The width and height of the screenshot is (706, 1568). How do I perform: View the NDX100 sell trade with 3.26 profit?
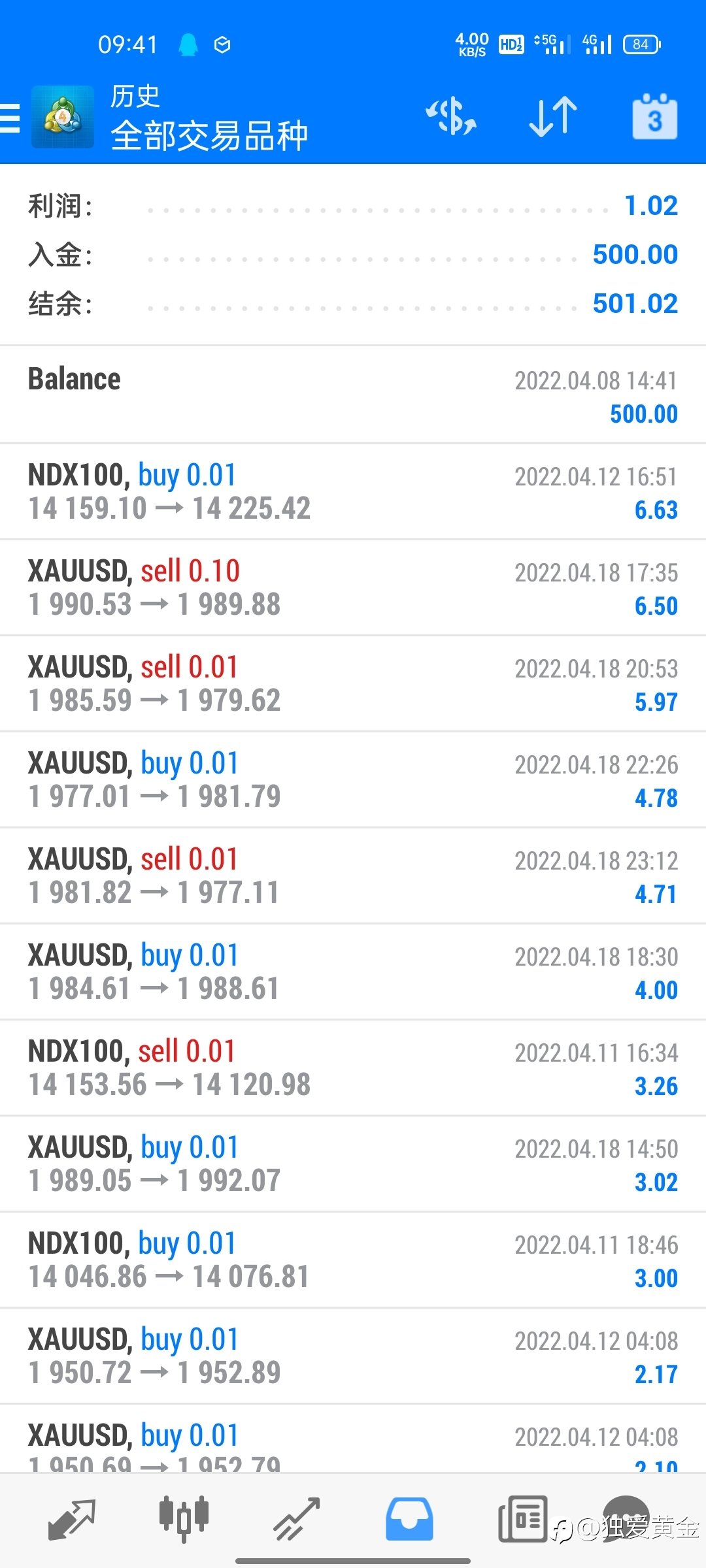353,1068
